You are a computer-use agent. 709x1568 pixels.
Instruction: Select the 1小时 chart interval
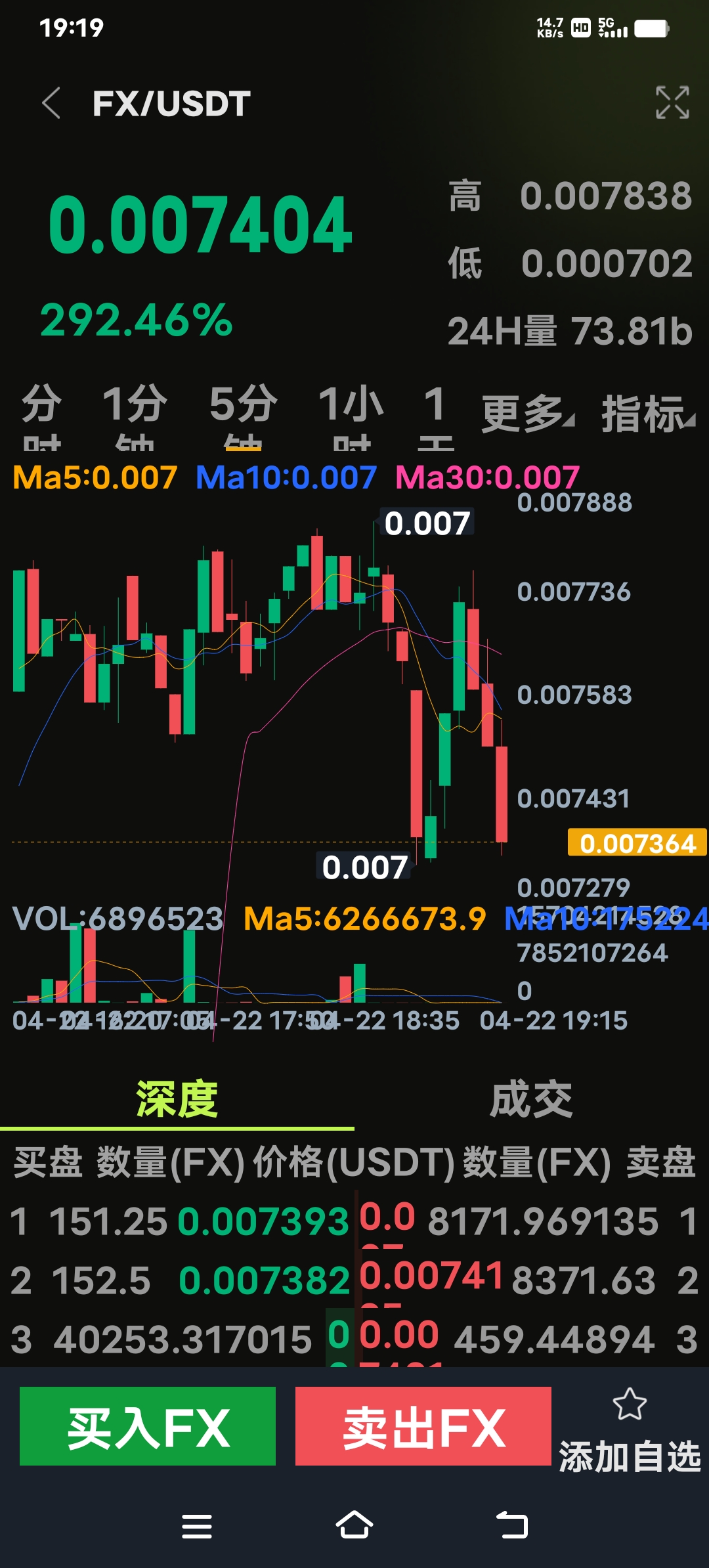coord(351,415)
